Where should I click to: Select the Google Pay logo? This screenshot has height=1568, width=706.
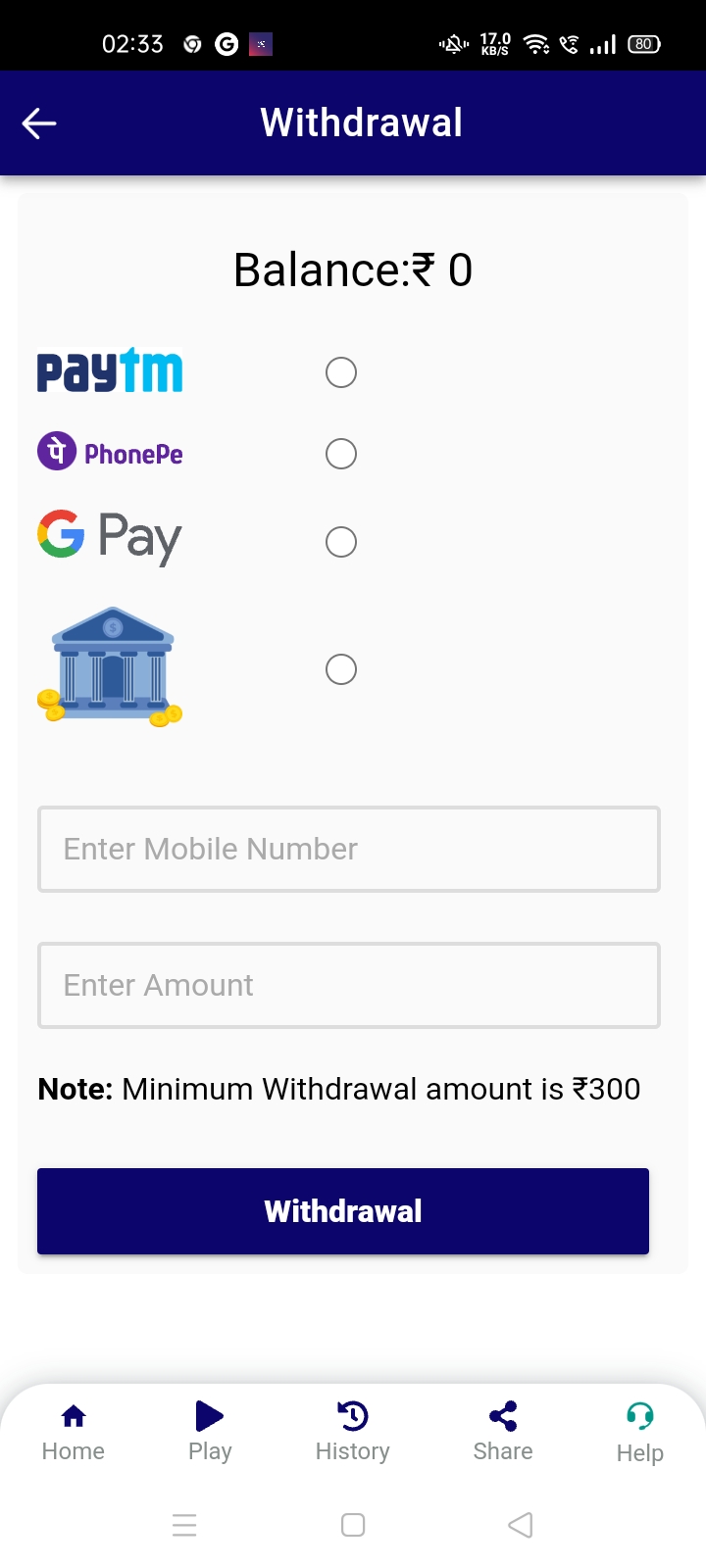coord(109,537)
